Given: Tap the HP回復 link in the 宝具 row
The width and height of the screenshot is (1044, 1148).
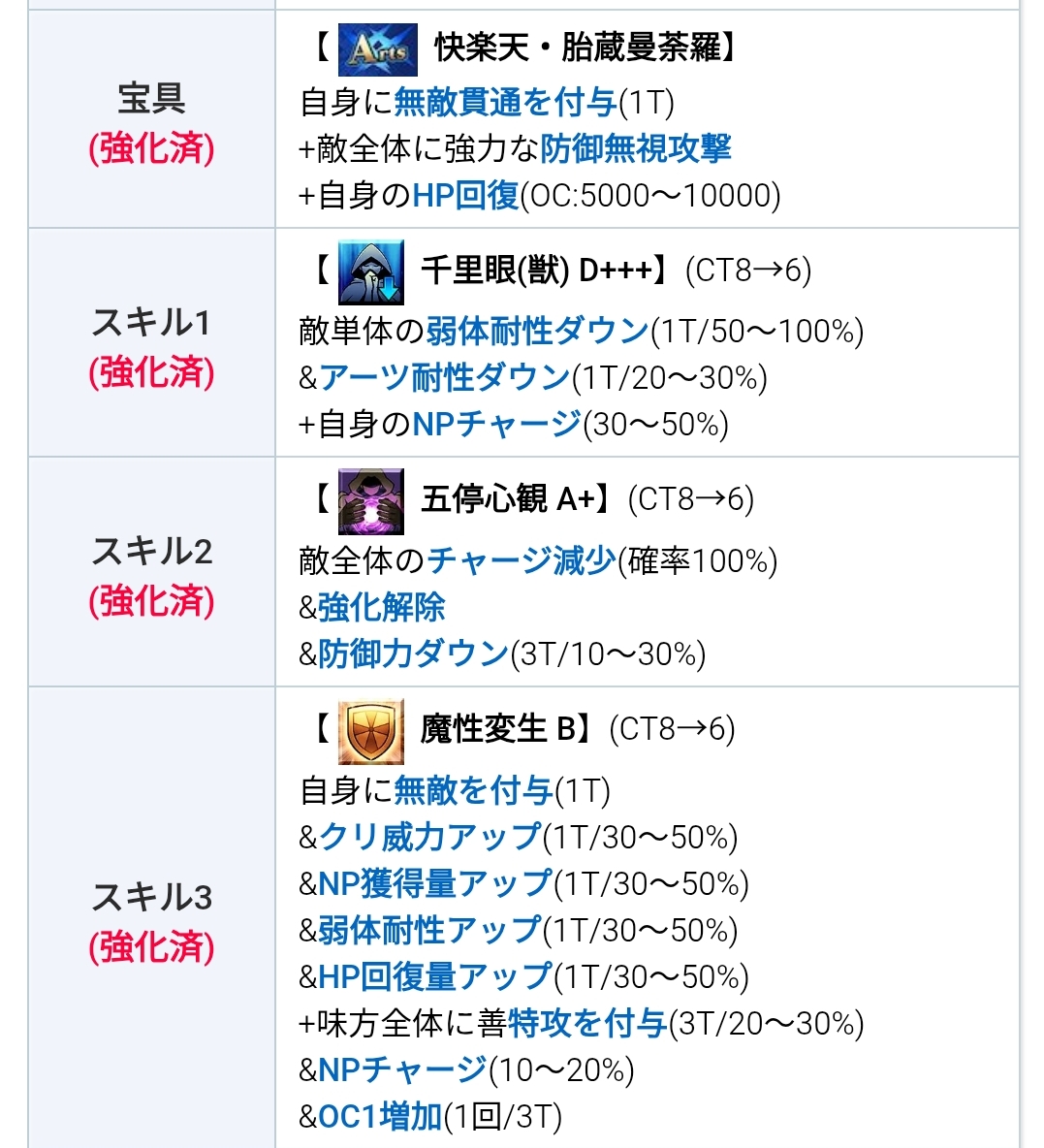Looking at the screenshot, I should pos(465,196).
